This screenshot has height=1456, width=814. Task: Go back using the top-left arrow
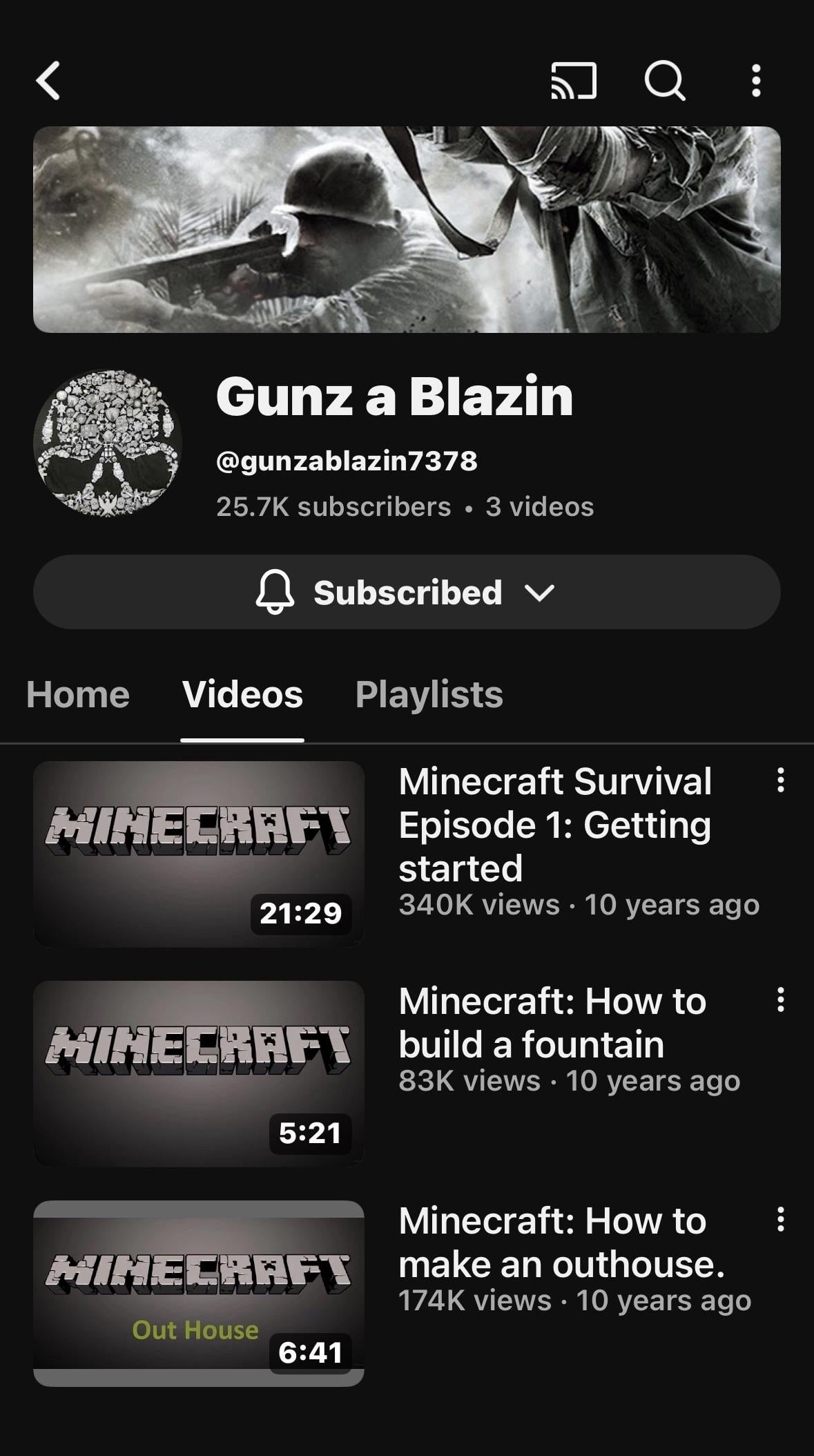click(48, 82)
